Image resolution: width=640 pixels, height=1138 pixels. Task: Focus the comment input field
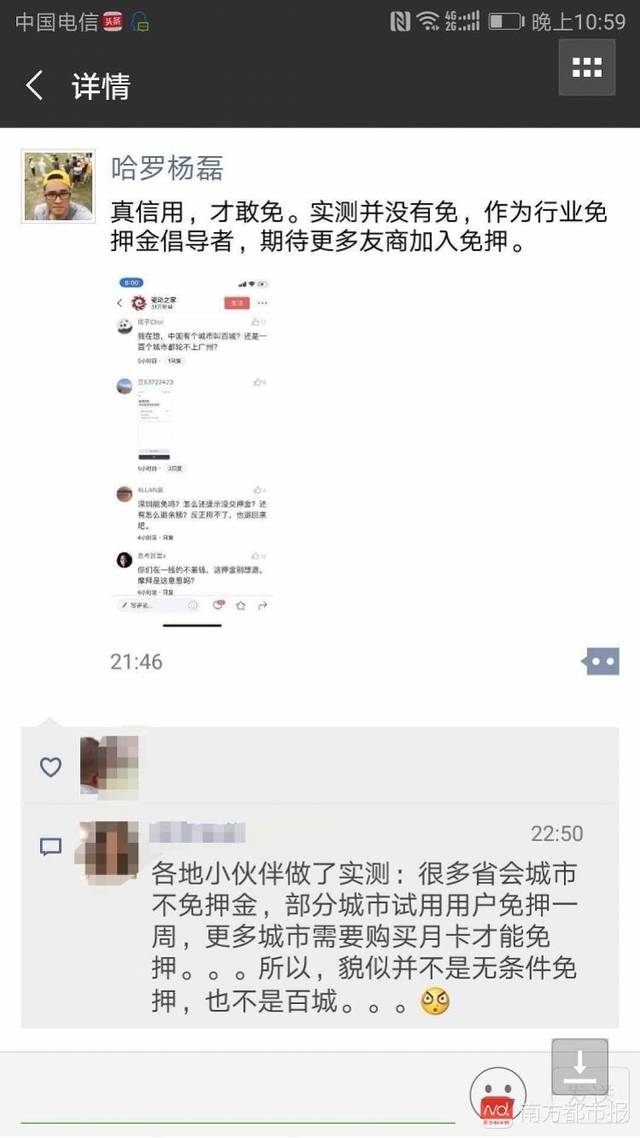[x=240, y=1096]
